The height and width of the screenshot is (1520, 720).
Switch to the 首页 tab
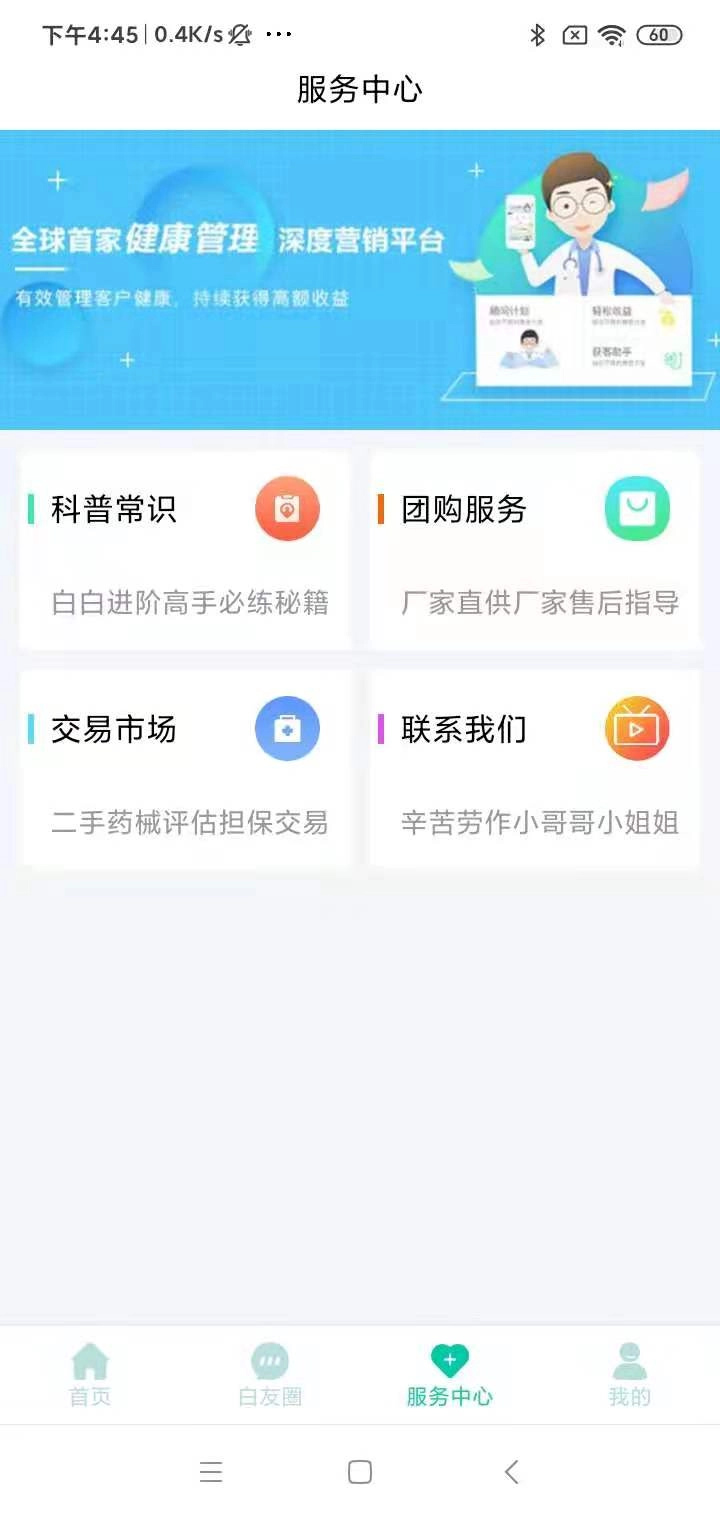[x=90, y=1375]
